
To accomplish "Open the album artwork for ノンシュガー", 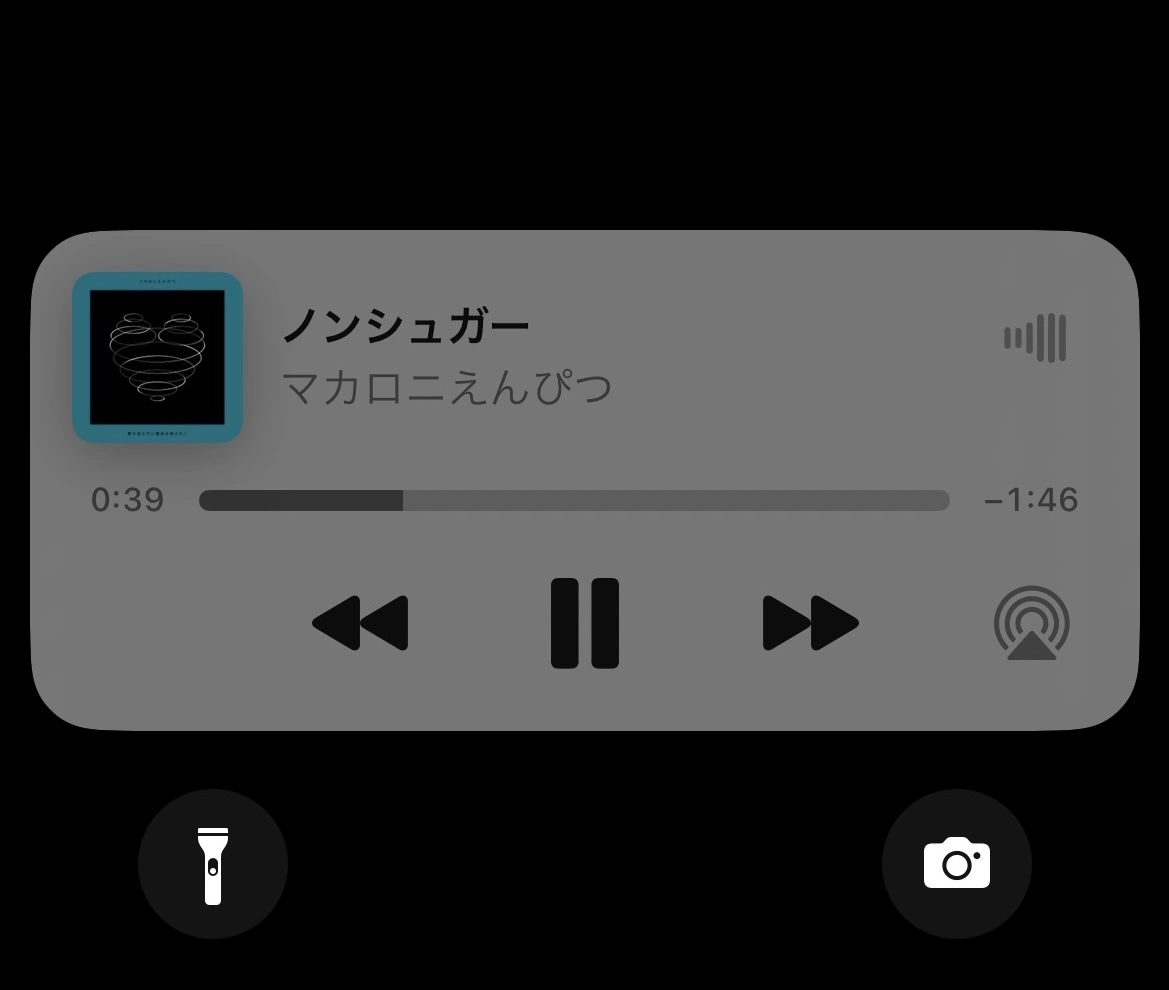I will coord(158,357).
